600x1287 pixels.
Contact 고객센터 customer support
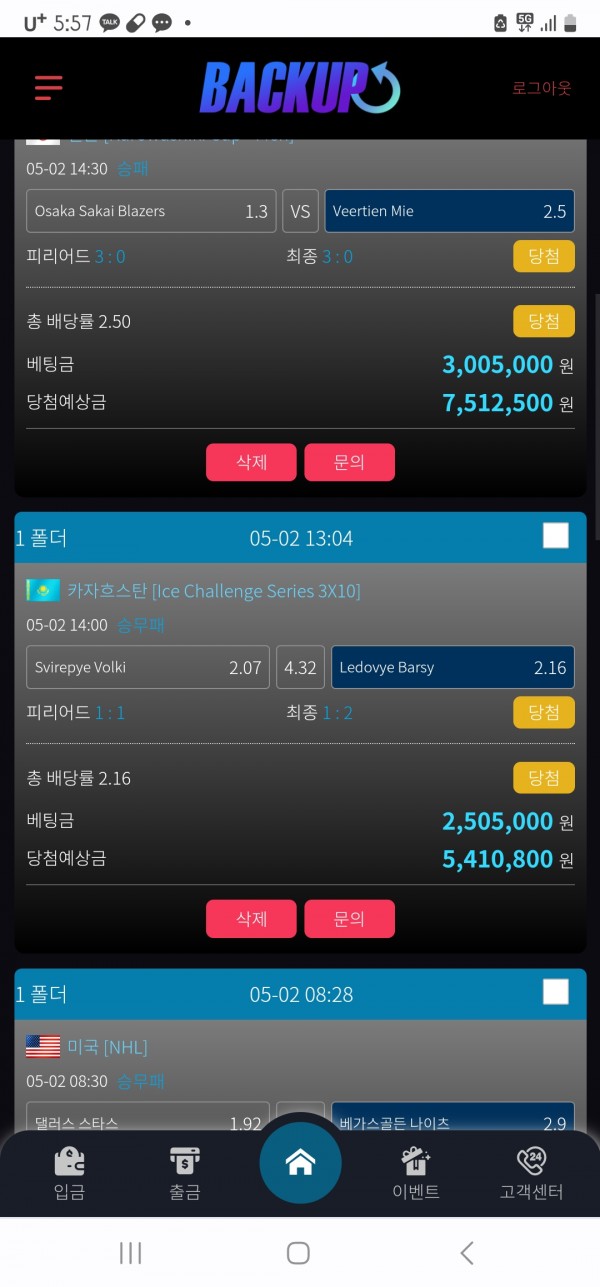[531, 1174]
